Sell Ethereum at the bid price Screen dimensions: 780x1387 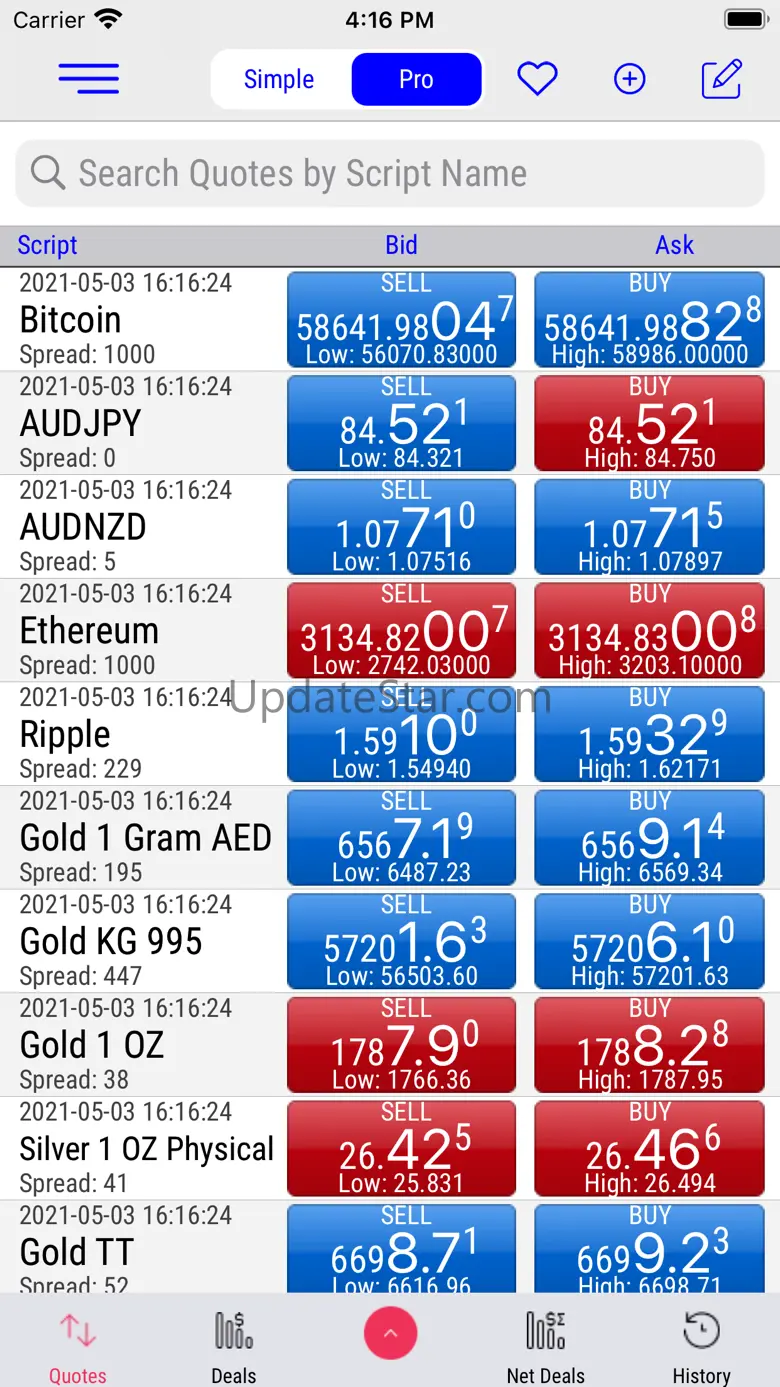coord(402,631)
